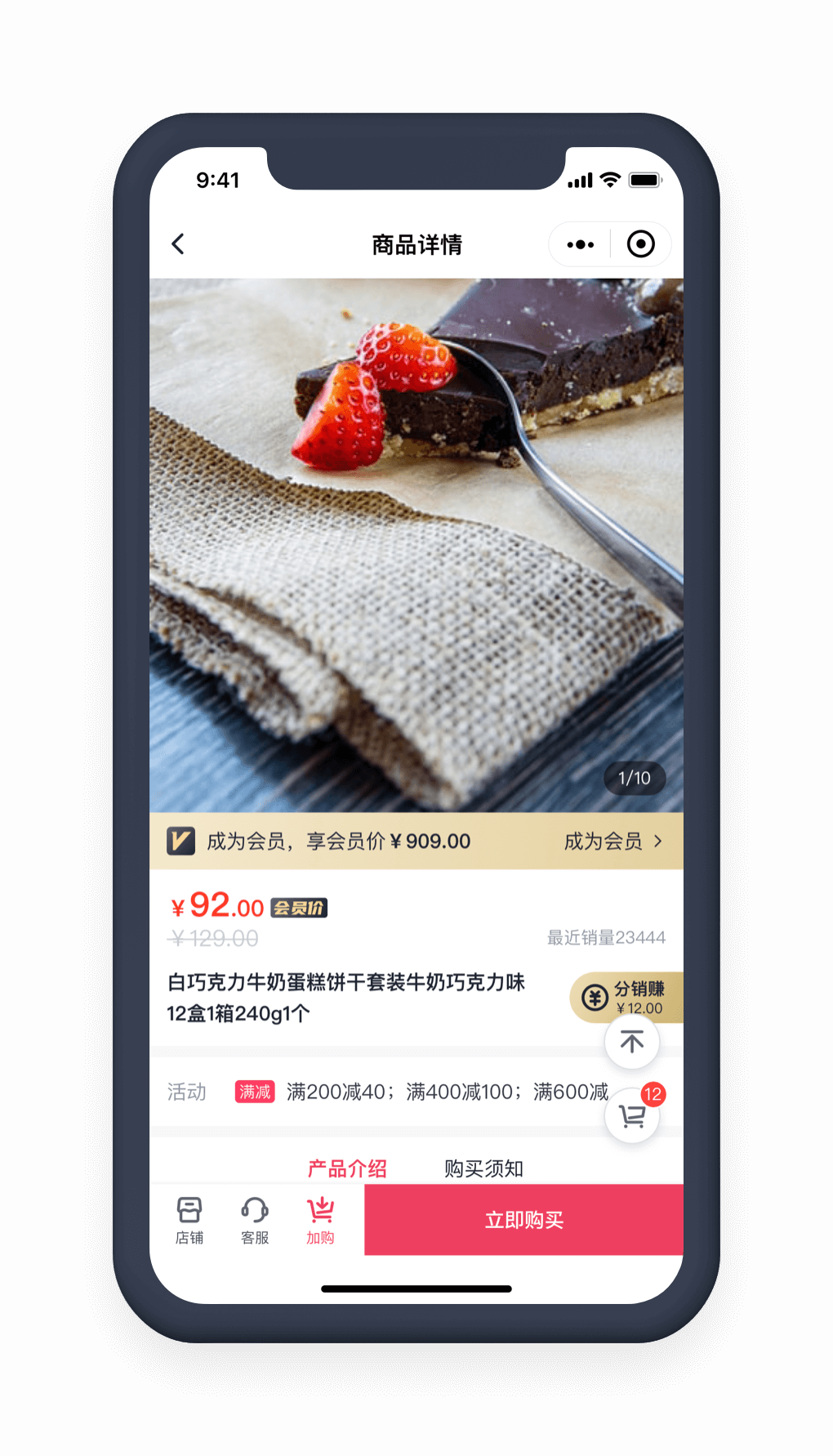833x1456 pixels.
Task: Add the item to cart via 加购
Action: (320, 1221)
